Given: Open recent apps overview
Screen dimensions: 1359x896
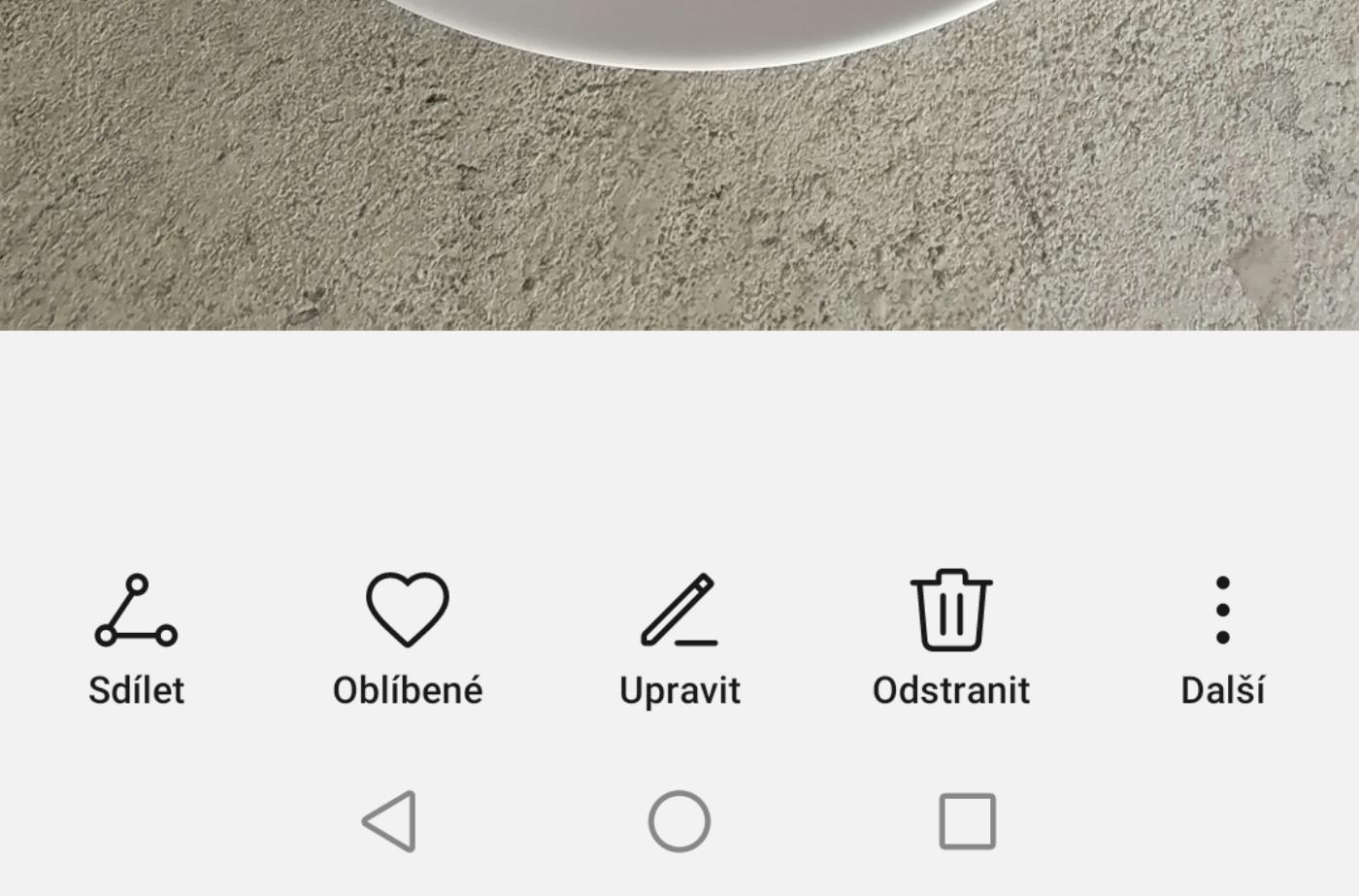Looking at the screenshot, I should pos(967,821).
